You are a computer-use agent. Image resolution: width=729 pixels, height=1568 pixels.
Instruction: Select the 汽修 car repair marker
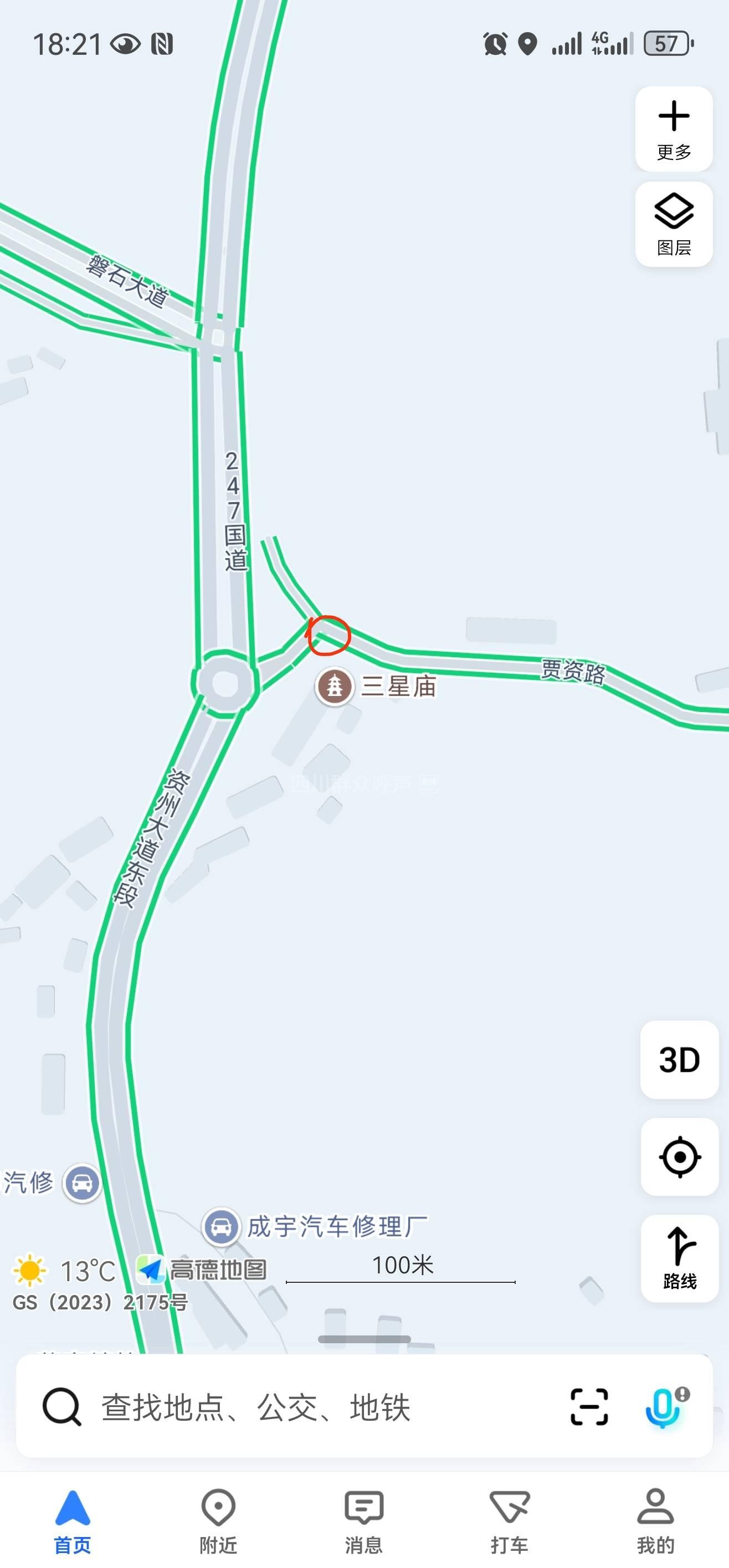click(x=82, y=1183)
